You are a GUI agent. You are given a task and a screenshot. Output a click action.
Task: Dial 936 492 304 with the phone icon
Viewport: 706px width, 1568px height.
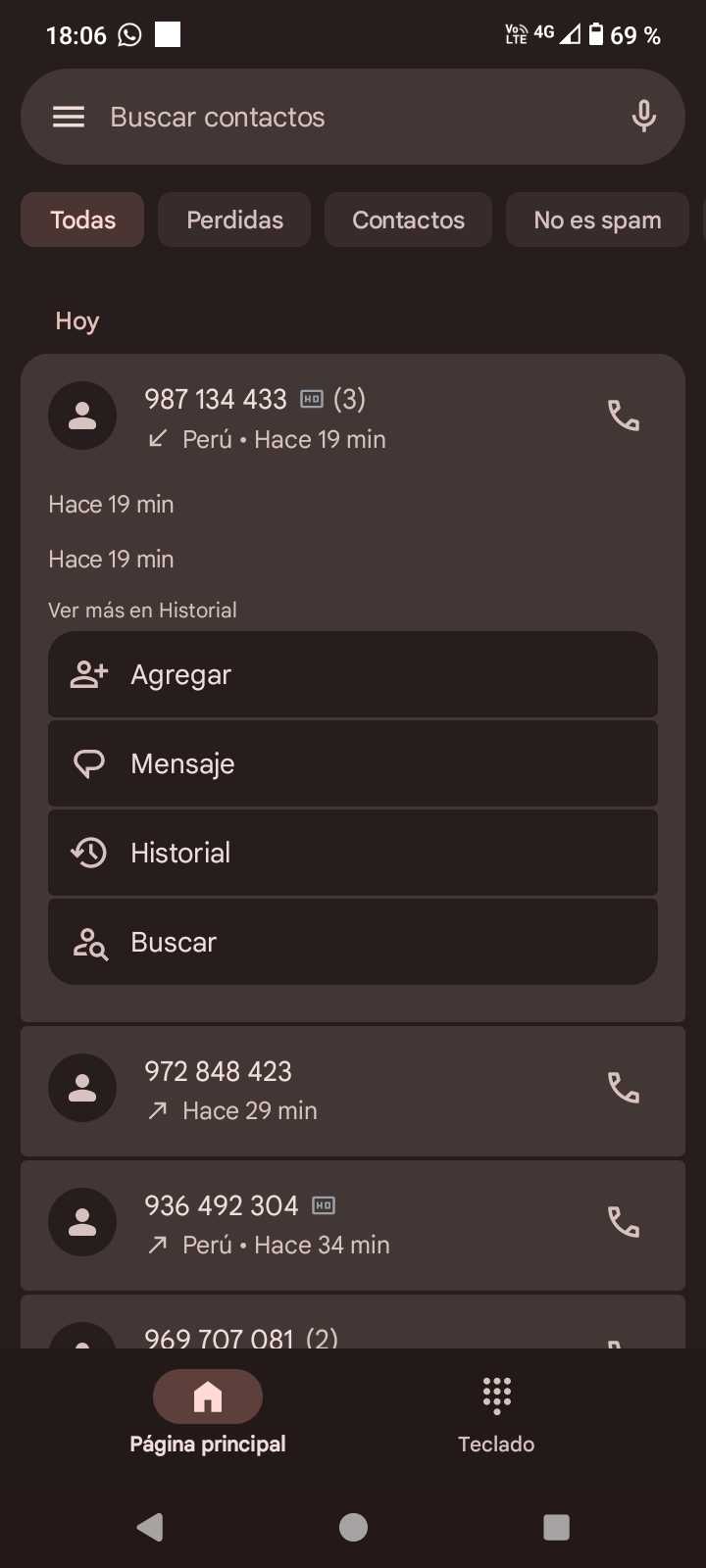[624, 1223]
